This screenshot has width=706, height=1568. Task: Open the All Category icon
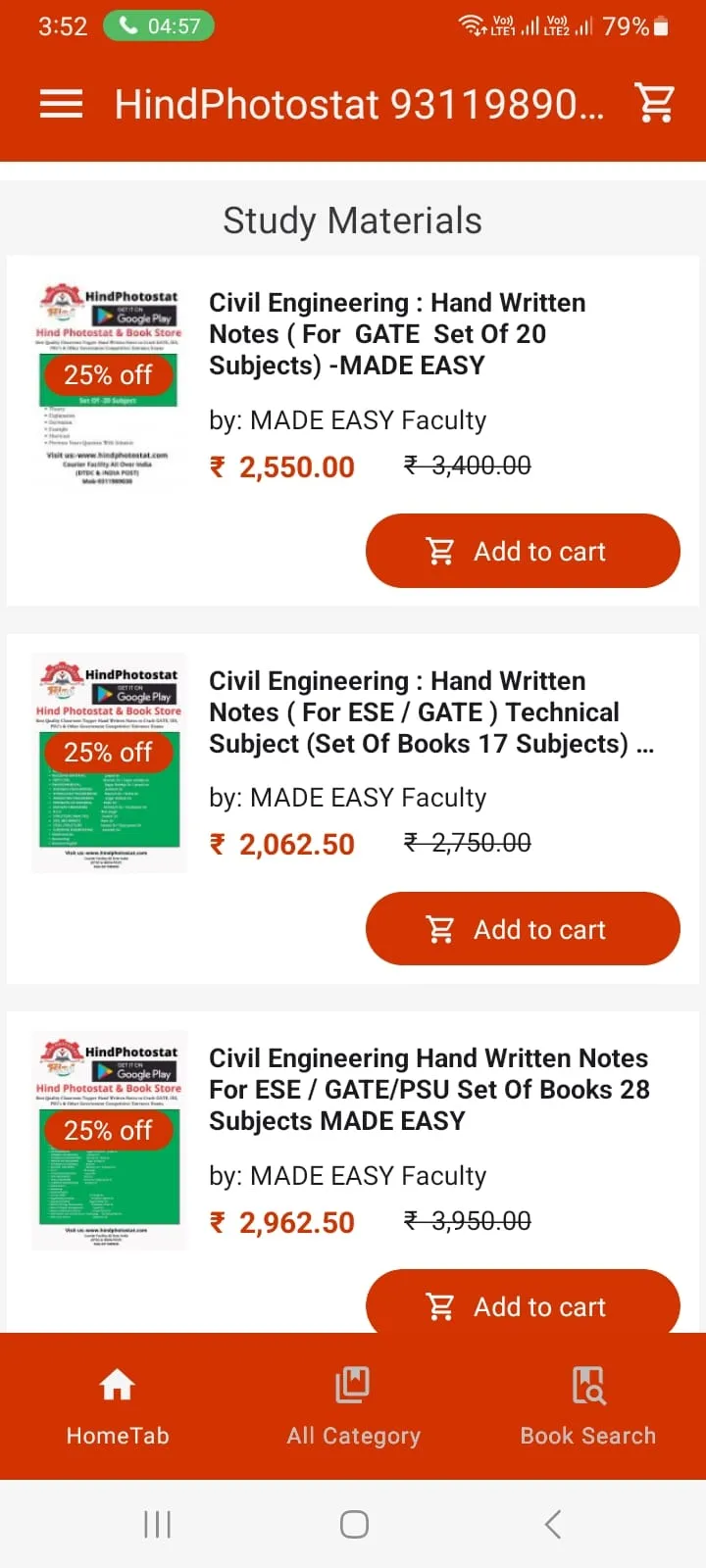pos(352,1384)
